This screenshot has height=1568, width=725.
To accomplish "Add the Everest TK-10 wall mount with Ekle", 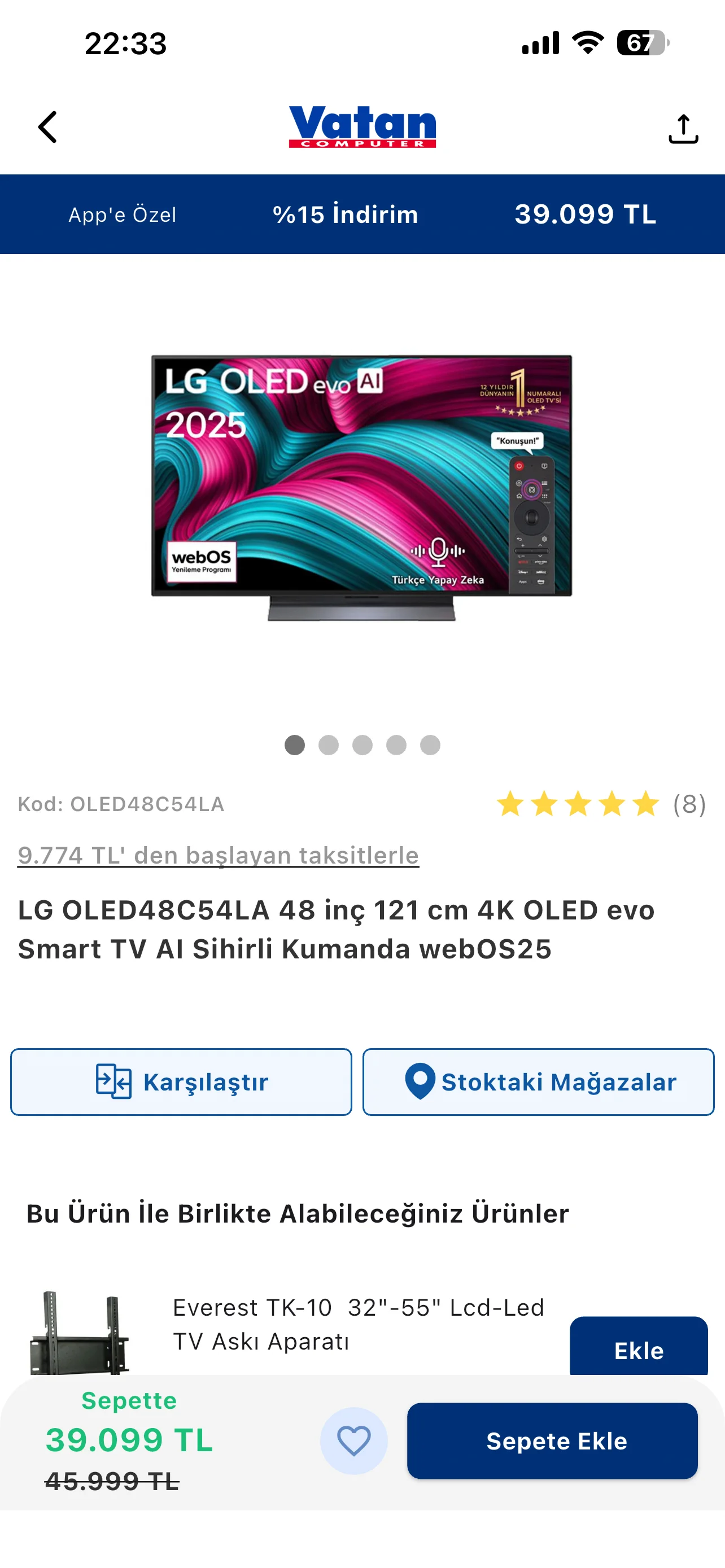I will [638, 1349].
